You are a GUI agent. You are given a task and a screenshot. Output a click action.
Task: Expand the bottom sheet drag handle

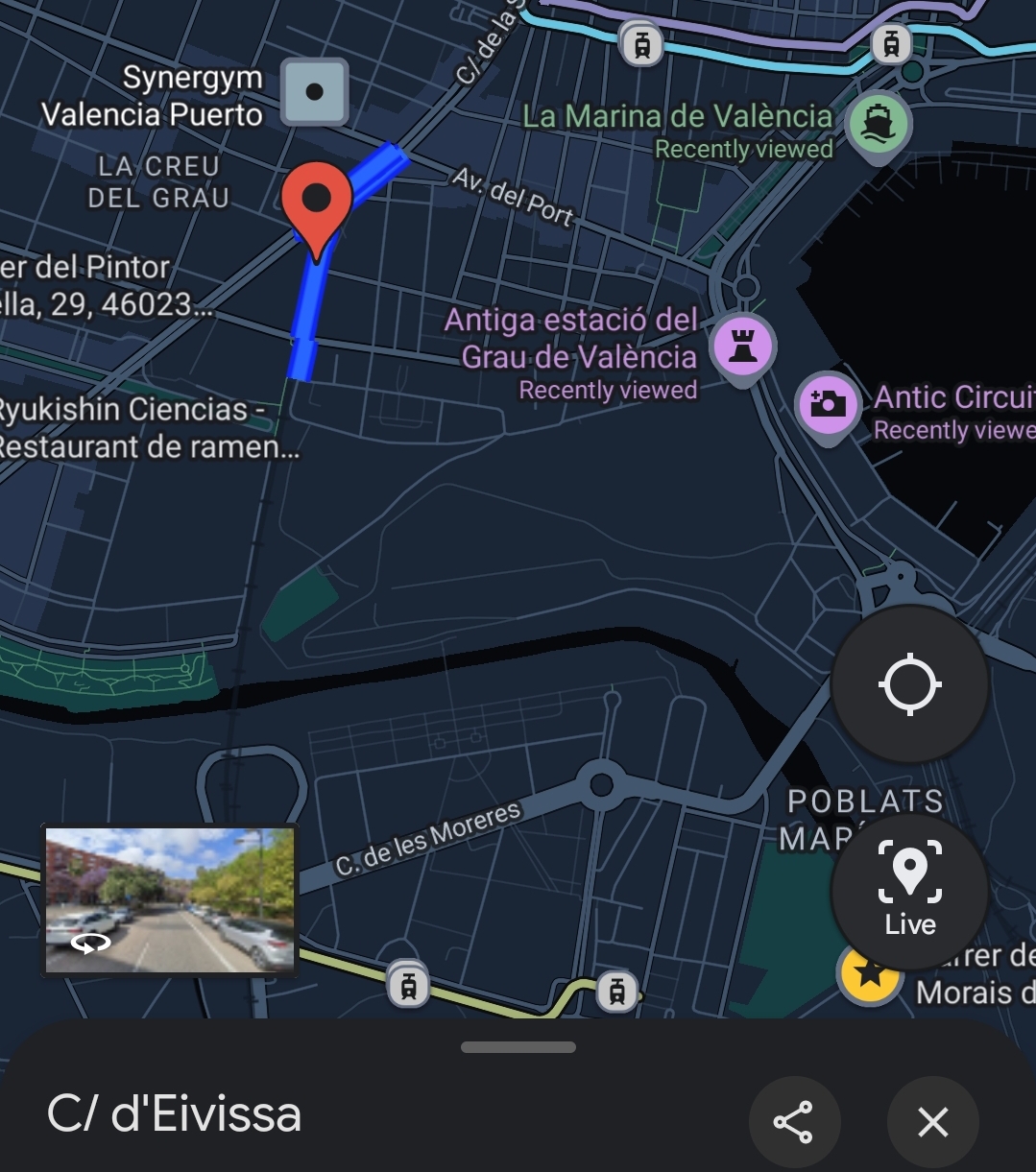pos(518,1047)
